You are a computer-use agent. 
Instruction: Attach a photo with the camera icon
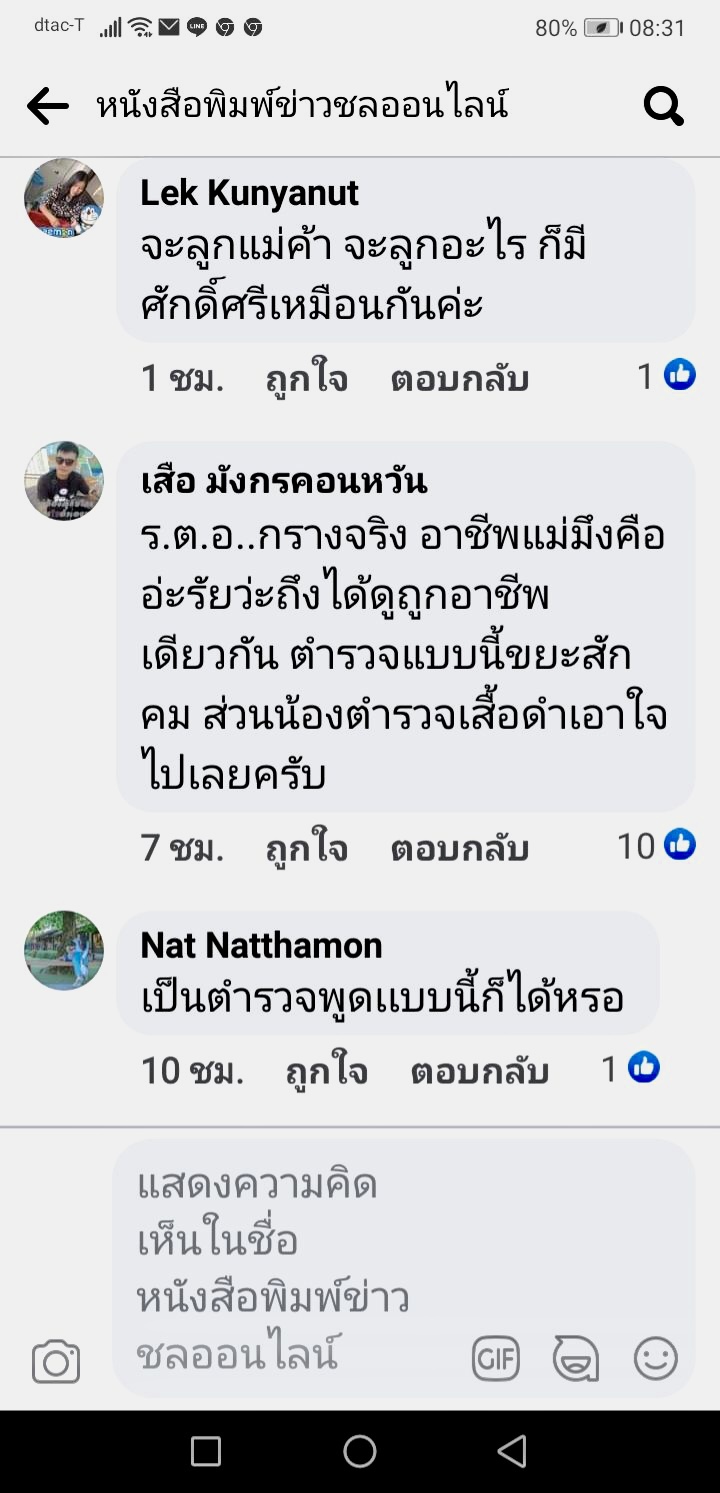[56, 1362]
